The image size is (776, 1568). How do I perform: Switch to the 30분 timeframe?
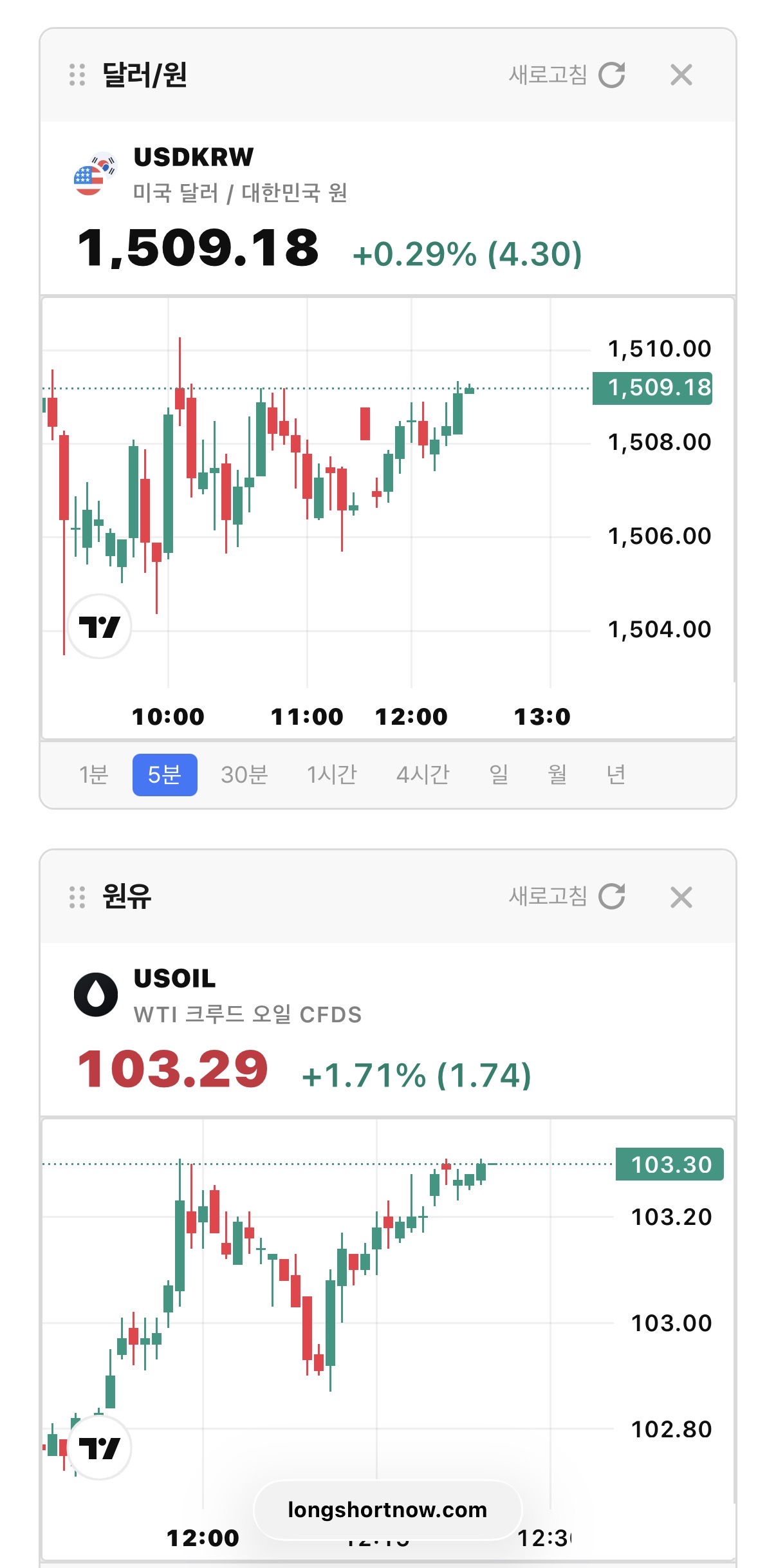(244, 774)
